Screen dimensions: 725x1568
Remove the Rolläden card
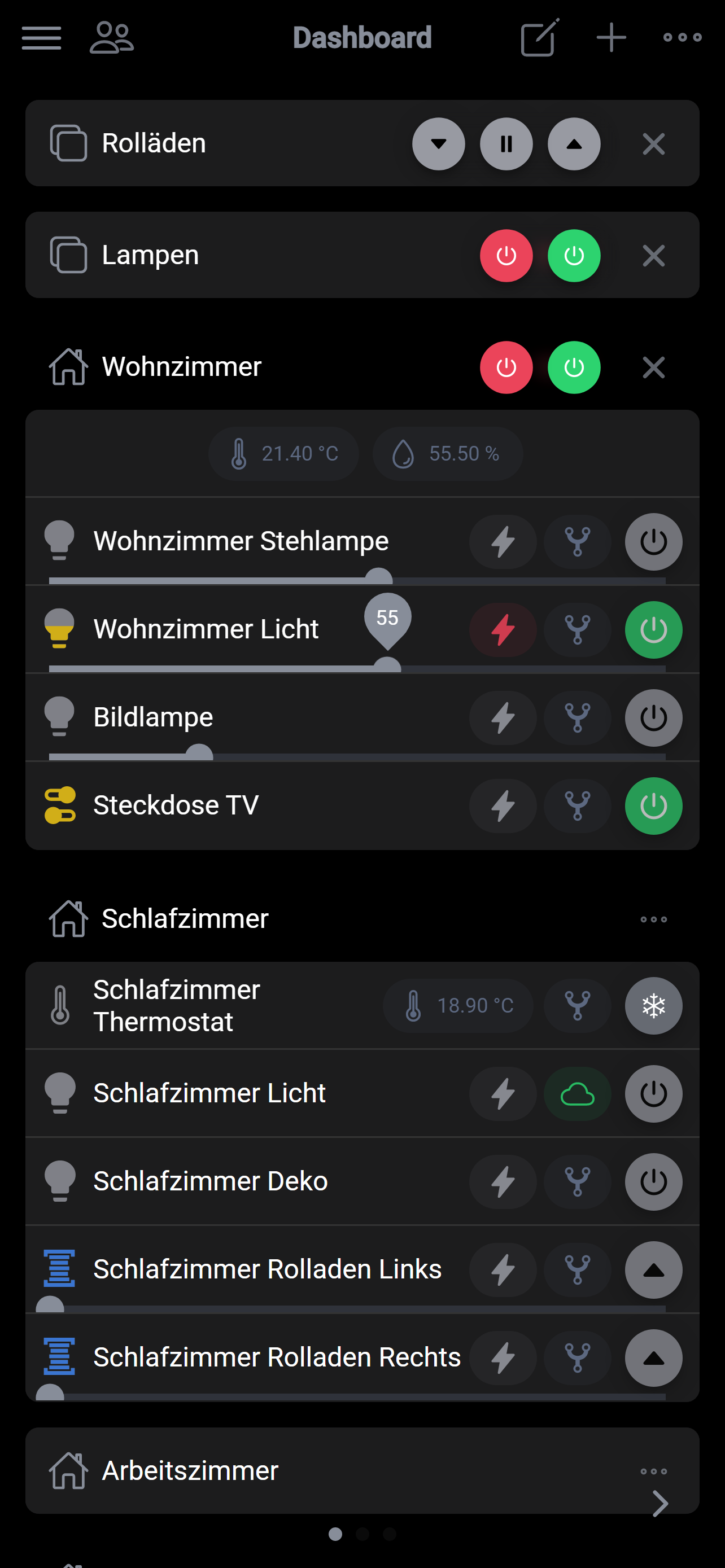click(x=653, y=144)
